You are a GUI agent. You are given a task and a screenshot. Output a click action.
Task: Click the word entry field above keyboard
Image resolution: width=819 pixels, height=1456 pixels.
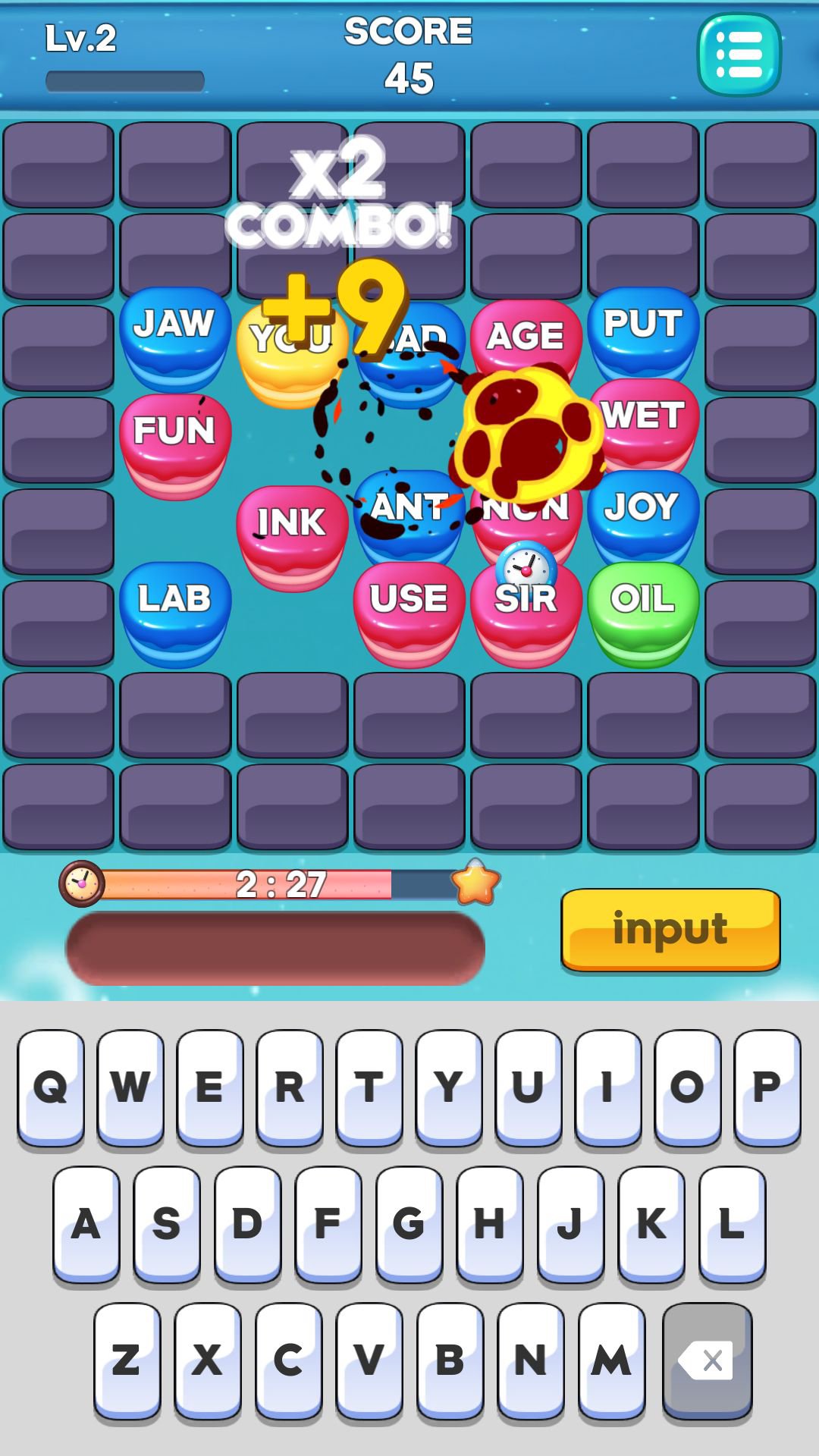coord(277,943)
